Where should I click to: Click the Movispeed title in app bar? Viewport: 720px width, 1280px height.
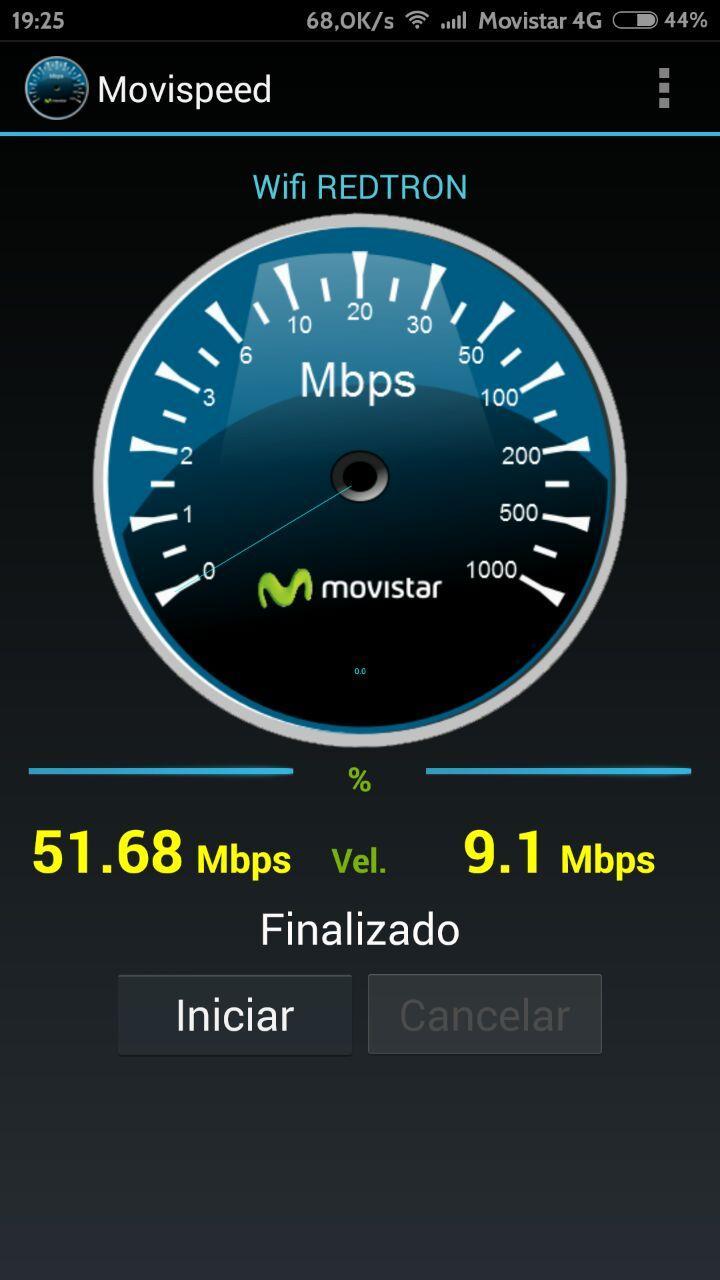point(185,88)
